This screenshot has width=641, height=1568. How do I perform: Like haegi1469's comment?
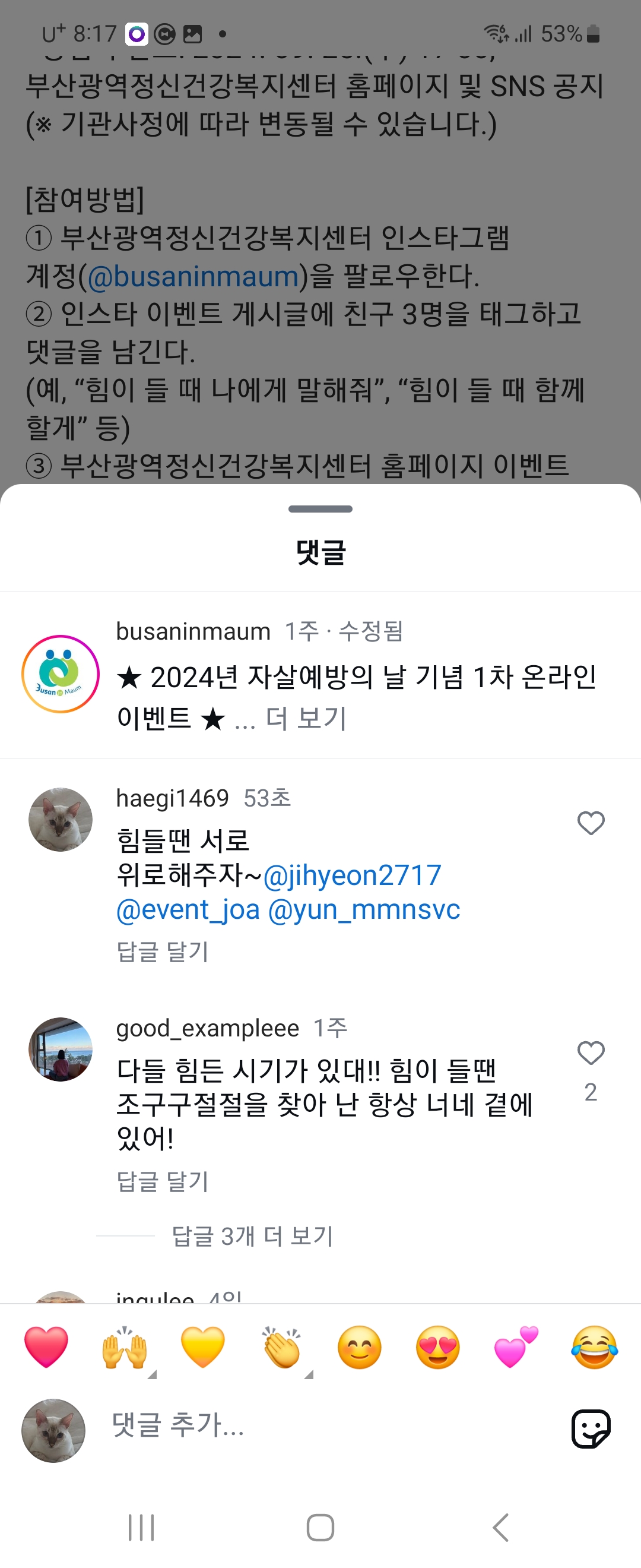point(591,823)
